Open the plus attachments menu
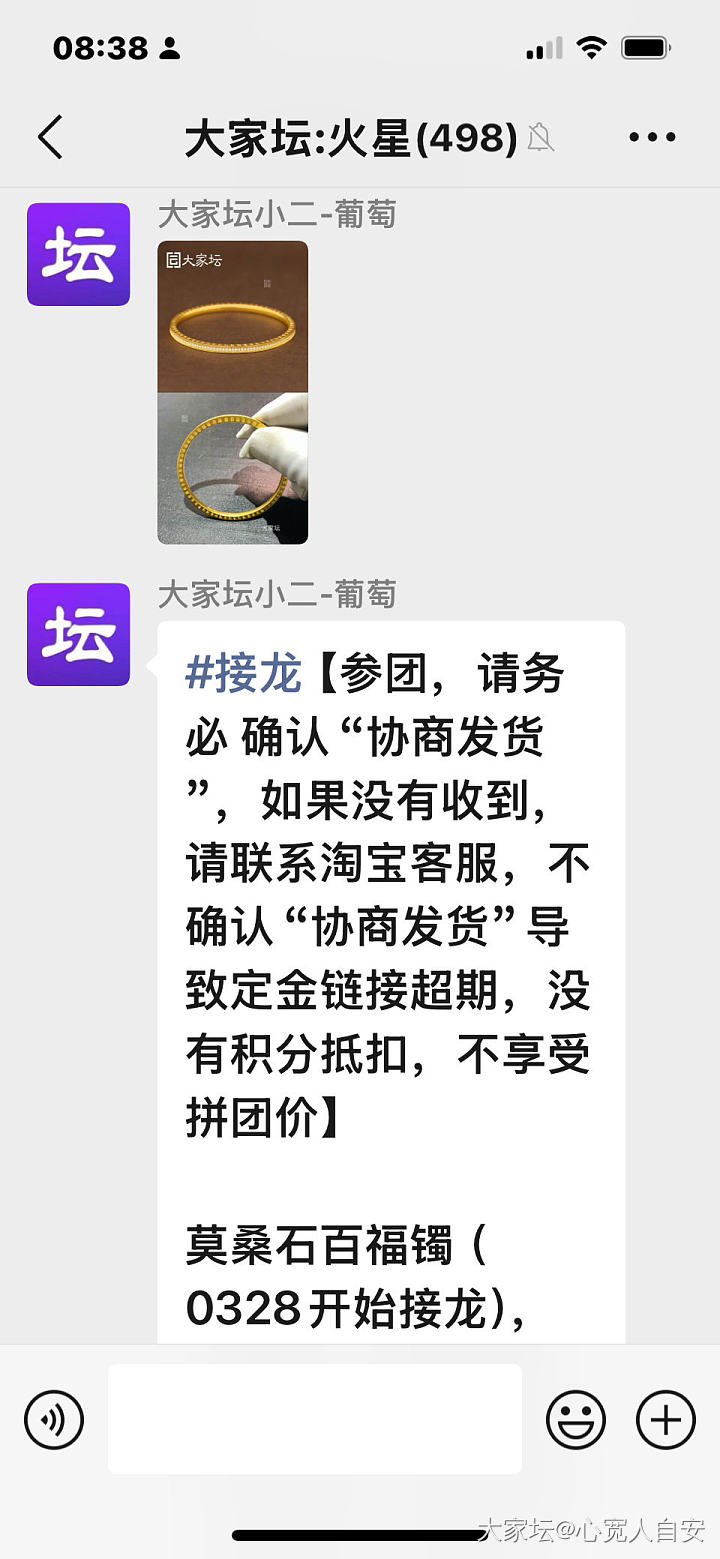This screenshot has height=1559, width=720. pos(666,1419)
